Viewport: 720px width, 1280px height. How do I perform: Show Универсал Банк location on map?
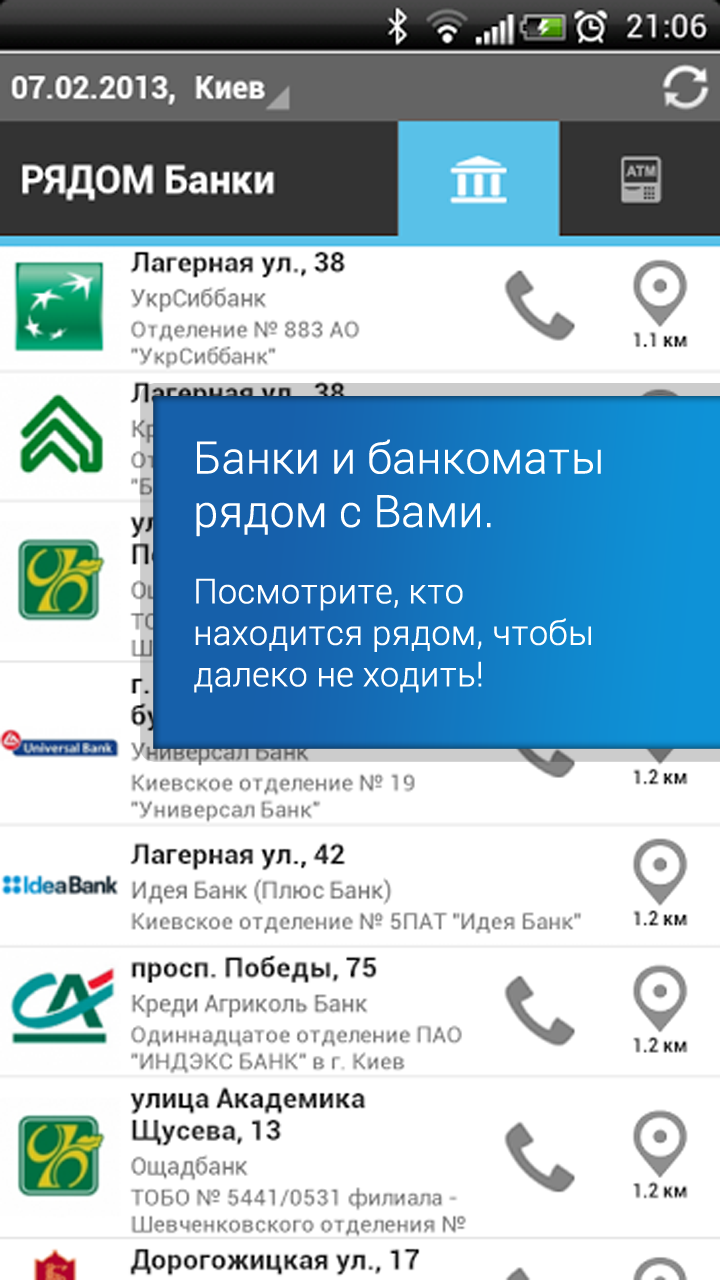(660, 776)
